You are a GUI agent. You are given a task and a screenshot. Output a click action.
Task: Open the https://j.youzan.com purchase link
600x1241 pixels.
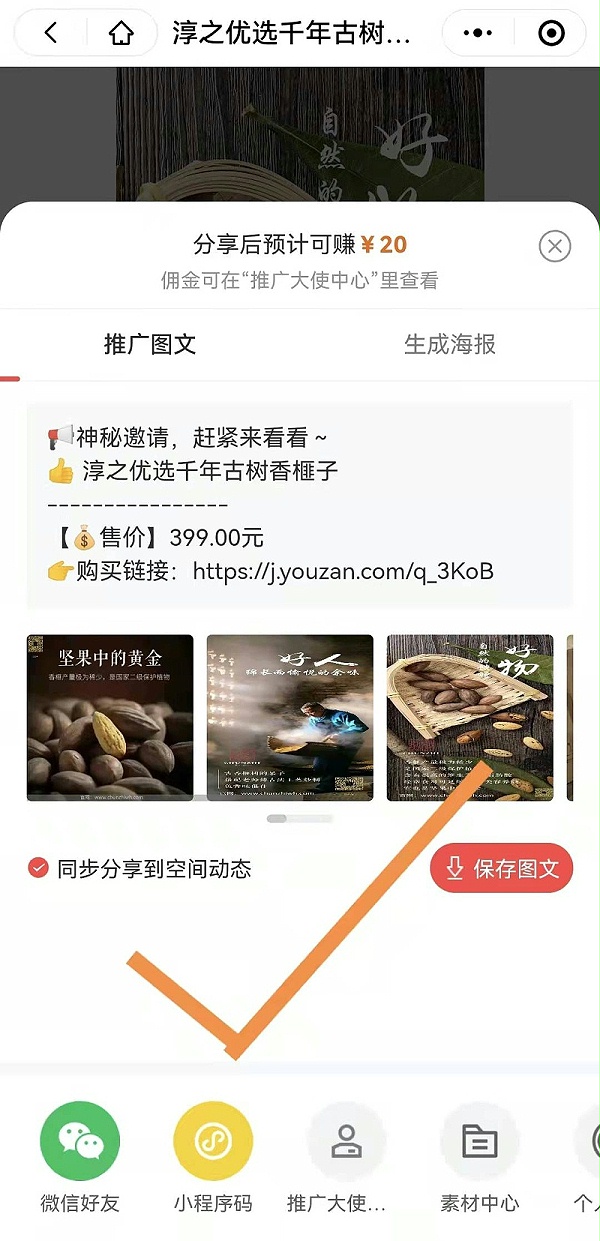[x=343, y=572]
